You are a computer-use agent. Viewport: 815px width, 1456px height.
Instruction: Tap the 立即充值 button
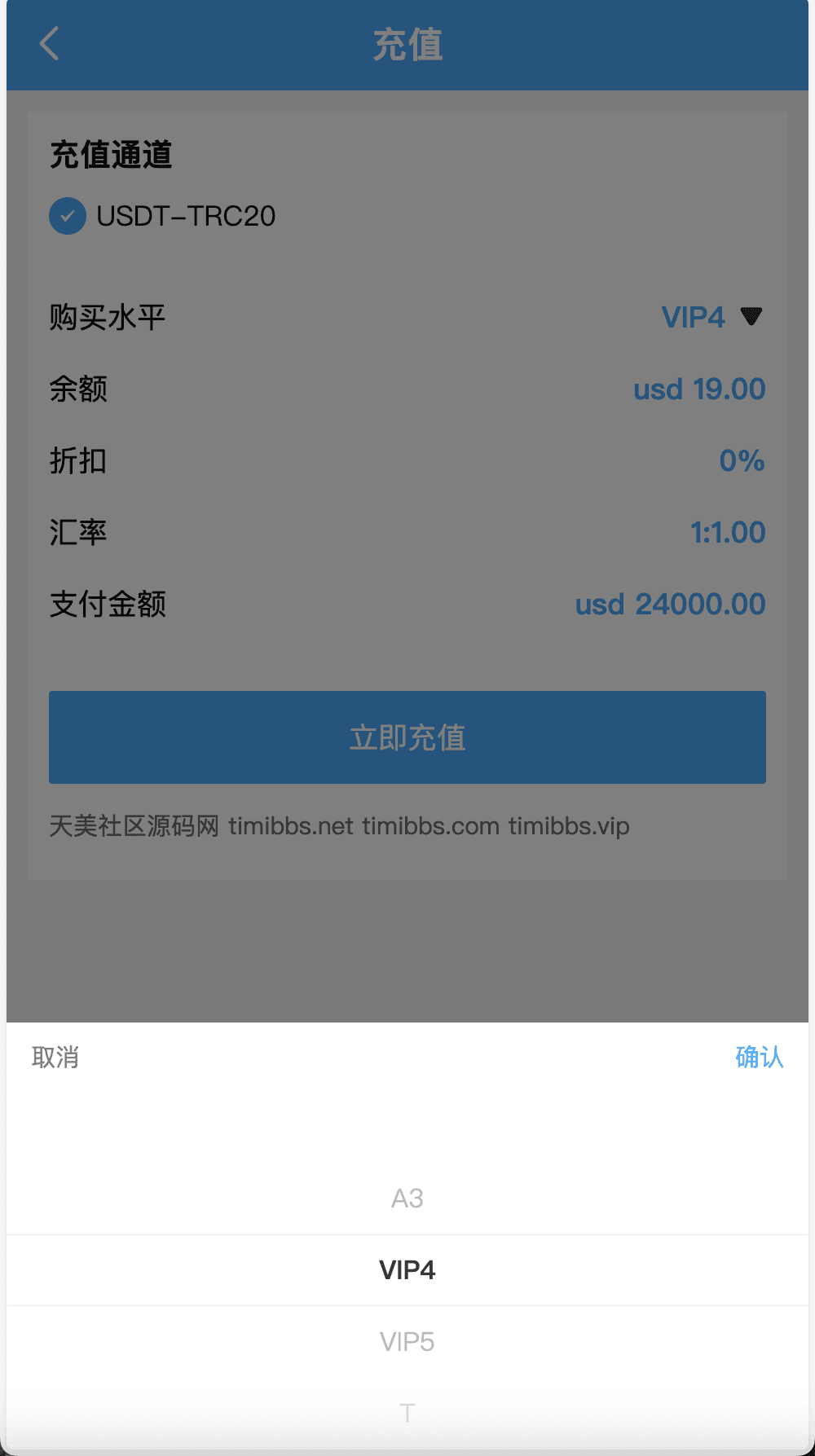click(407, 737)
